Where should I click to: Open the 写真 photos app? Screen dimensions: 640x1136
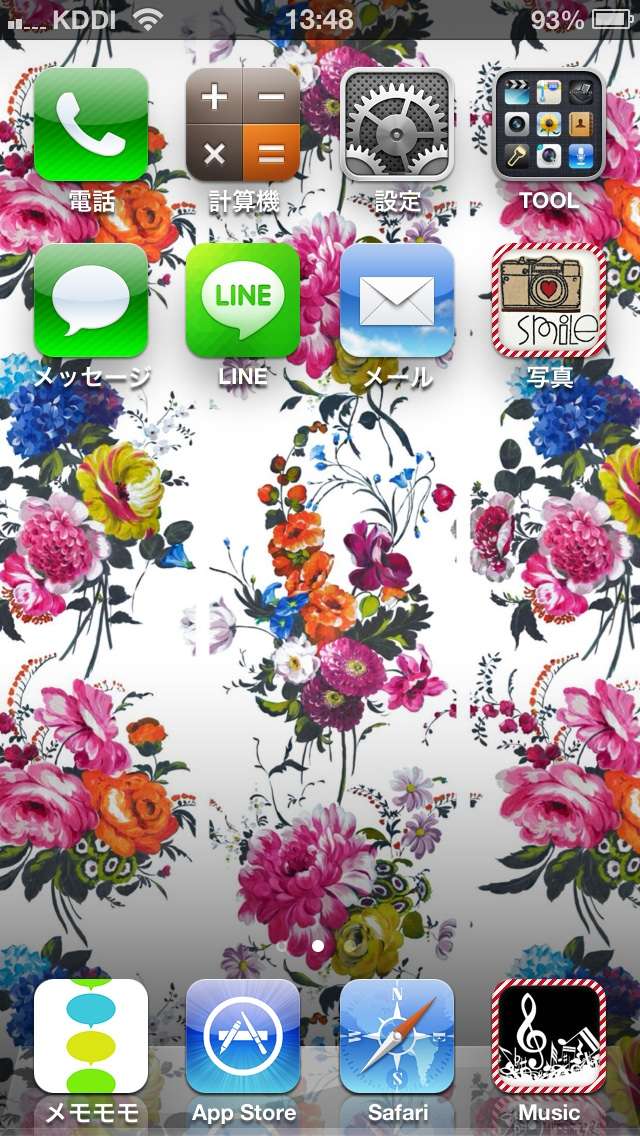click(549, 301)
